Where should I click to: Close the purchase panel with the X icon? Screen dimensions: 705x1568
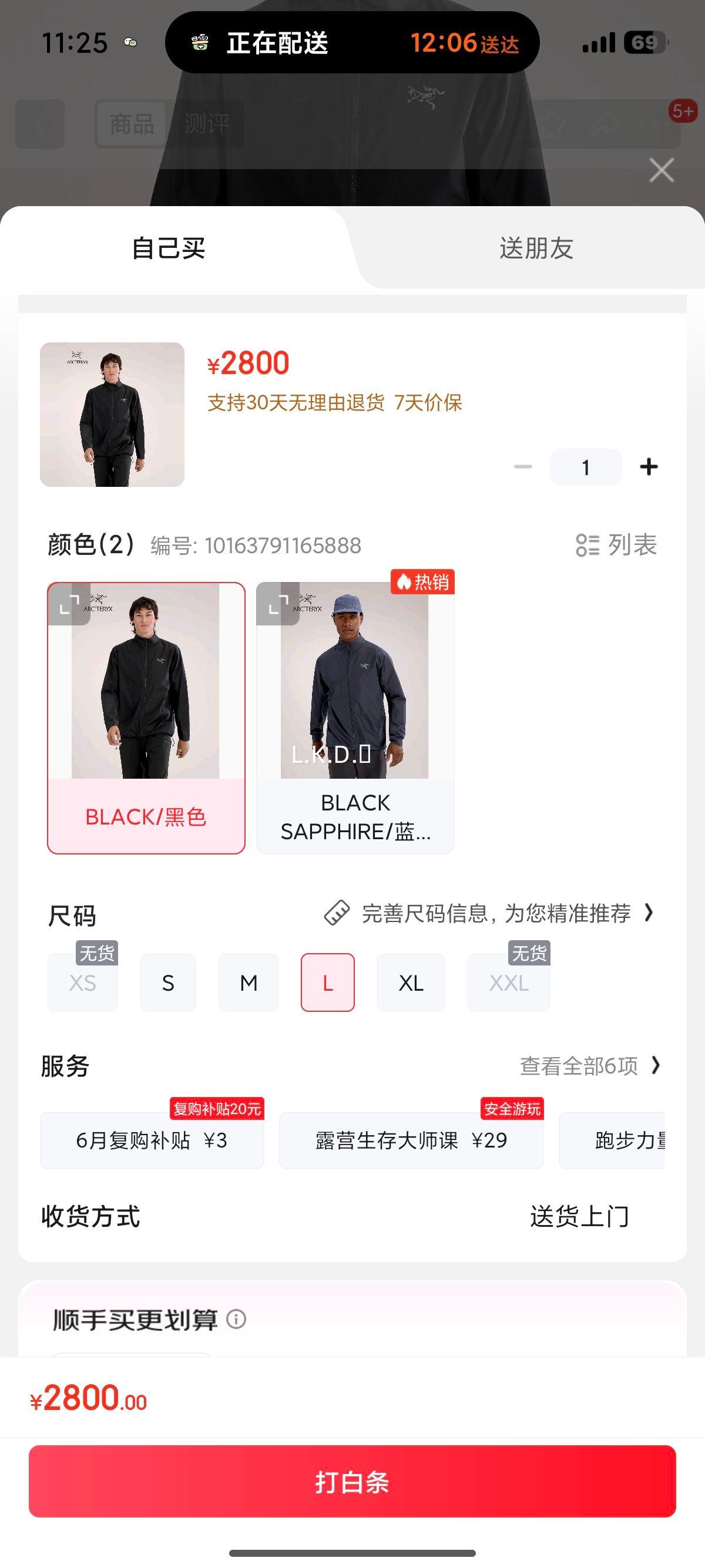[x=660, y=170]
